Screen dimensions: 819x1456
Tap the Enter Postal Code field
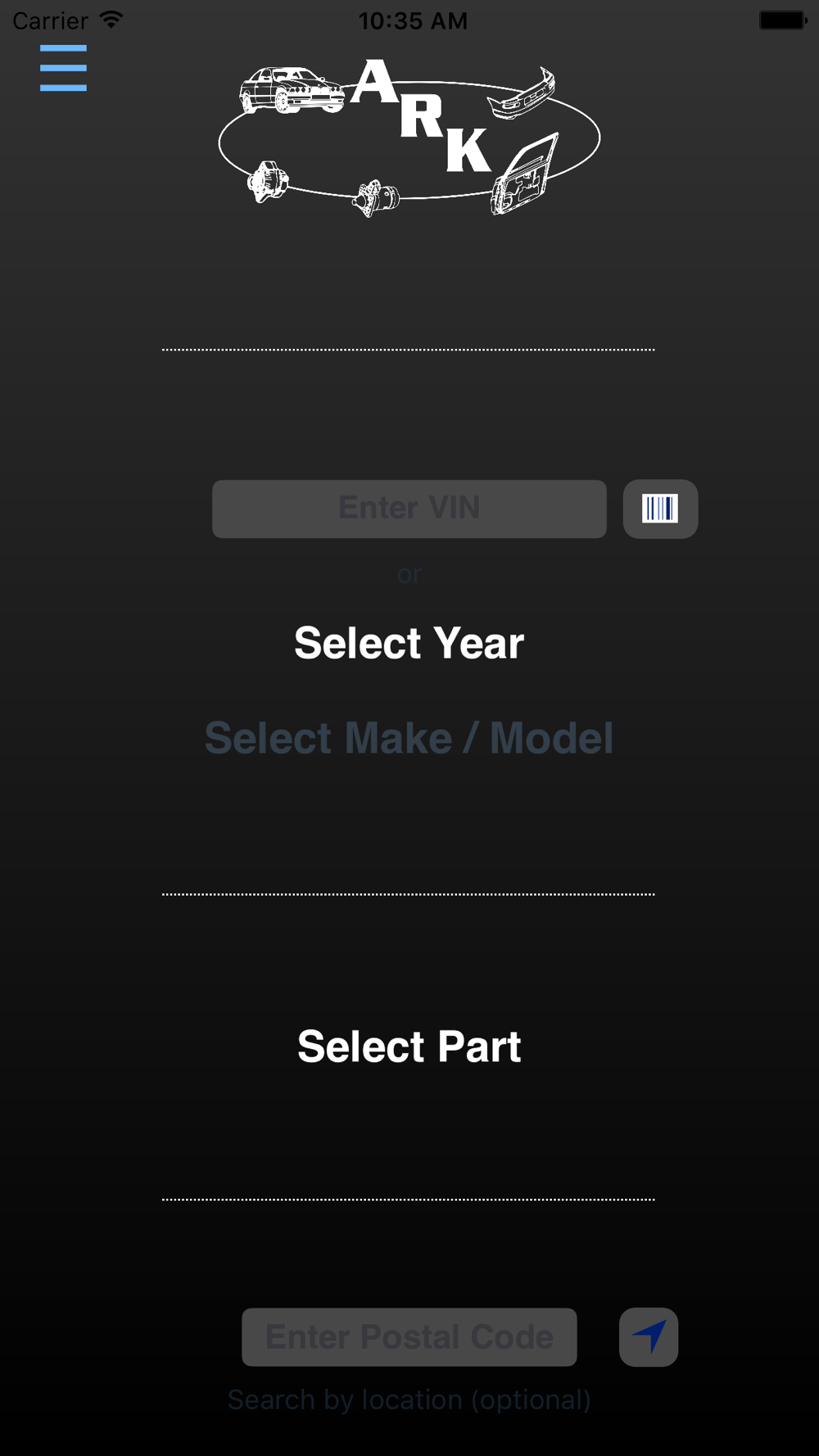coord(409,1336)
